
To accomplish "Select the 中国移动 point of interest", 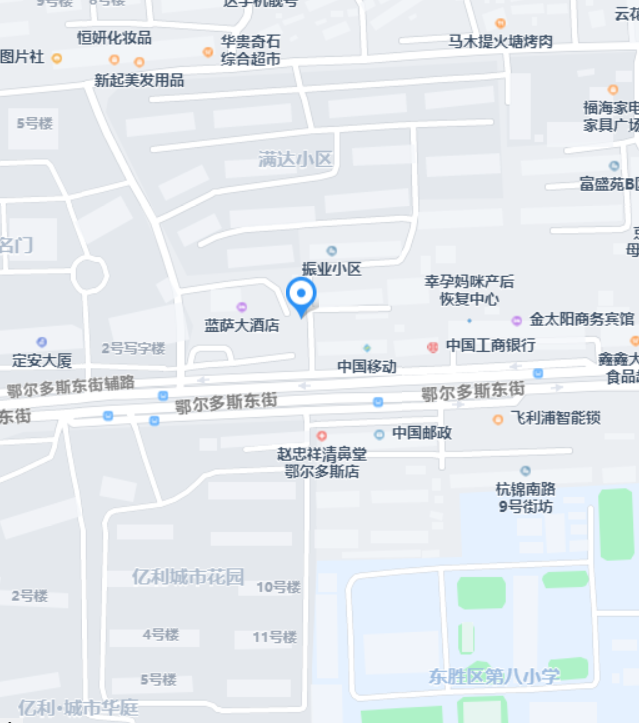I will click(x=367, y=349).
